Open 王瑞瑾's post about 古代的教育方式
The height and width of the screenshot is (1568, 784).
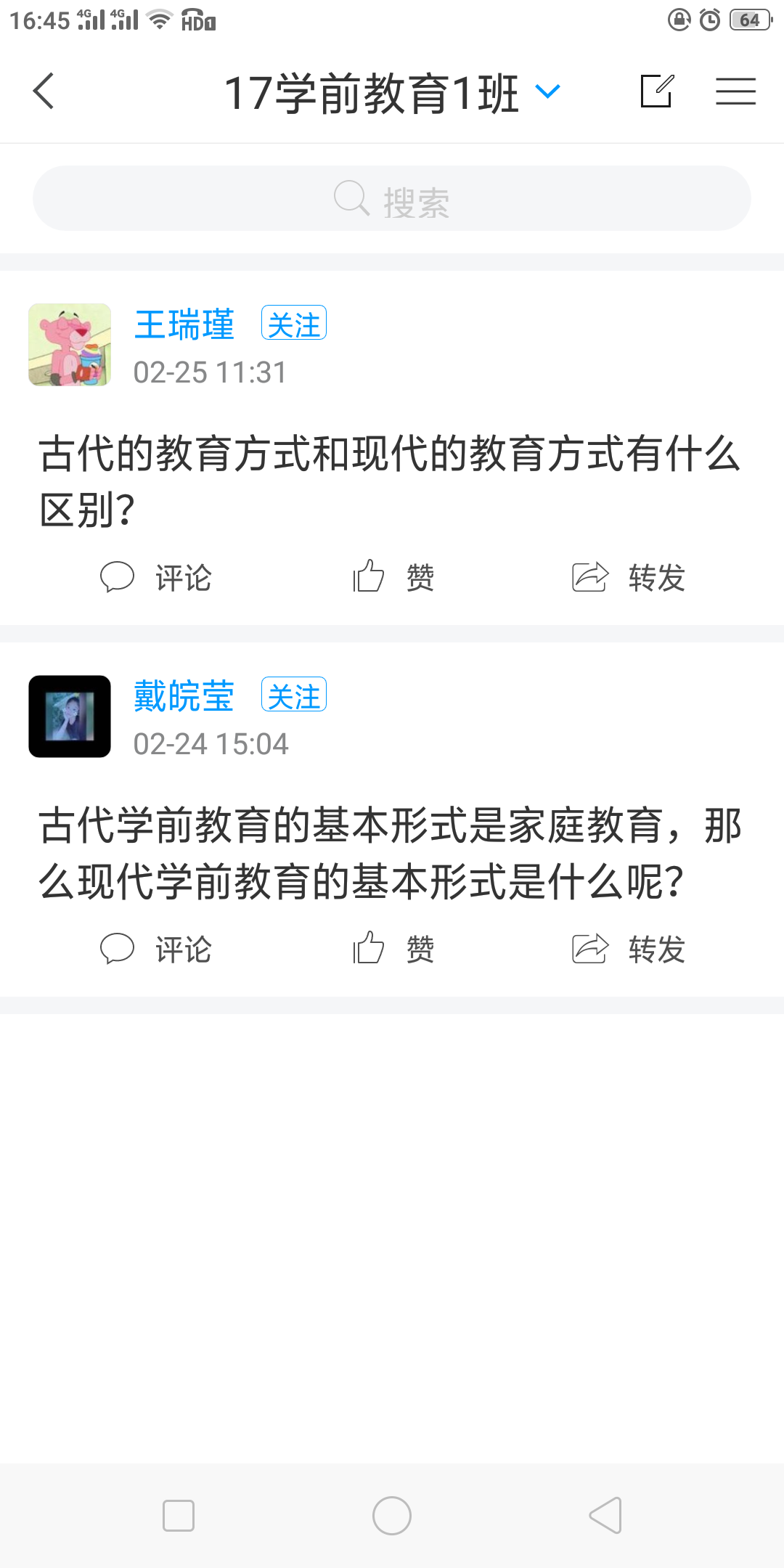[x=389, y=481]
